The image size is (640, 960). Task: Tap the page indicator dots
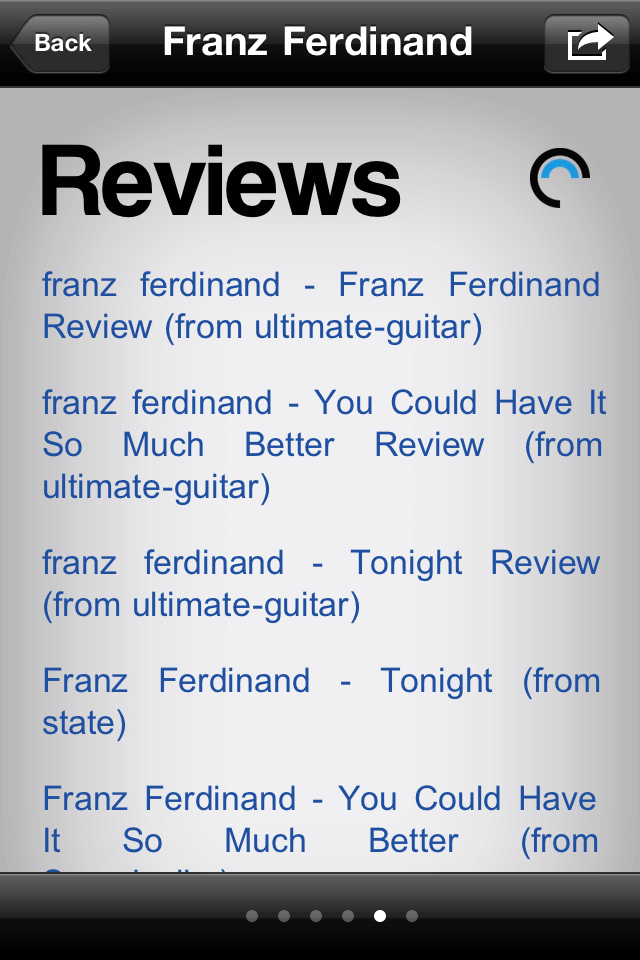(331, 915)
